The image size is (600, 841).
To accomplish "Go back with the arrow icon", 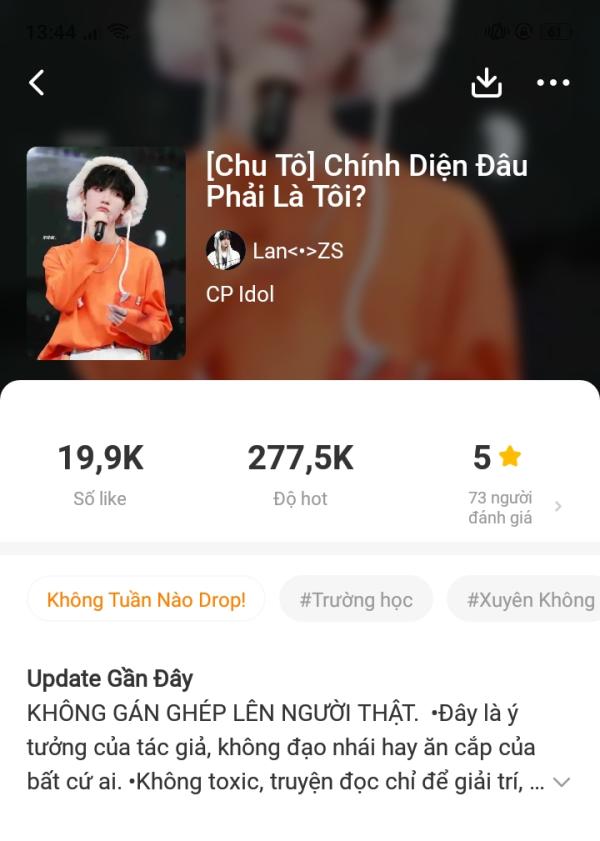I will pyautogui.click(x=37, y=83).
